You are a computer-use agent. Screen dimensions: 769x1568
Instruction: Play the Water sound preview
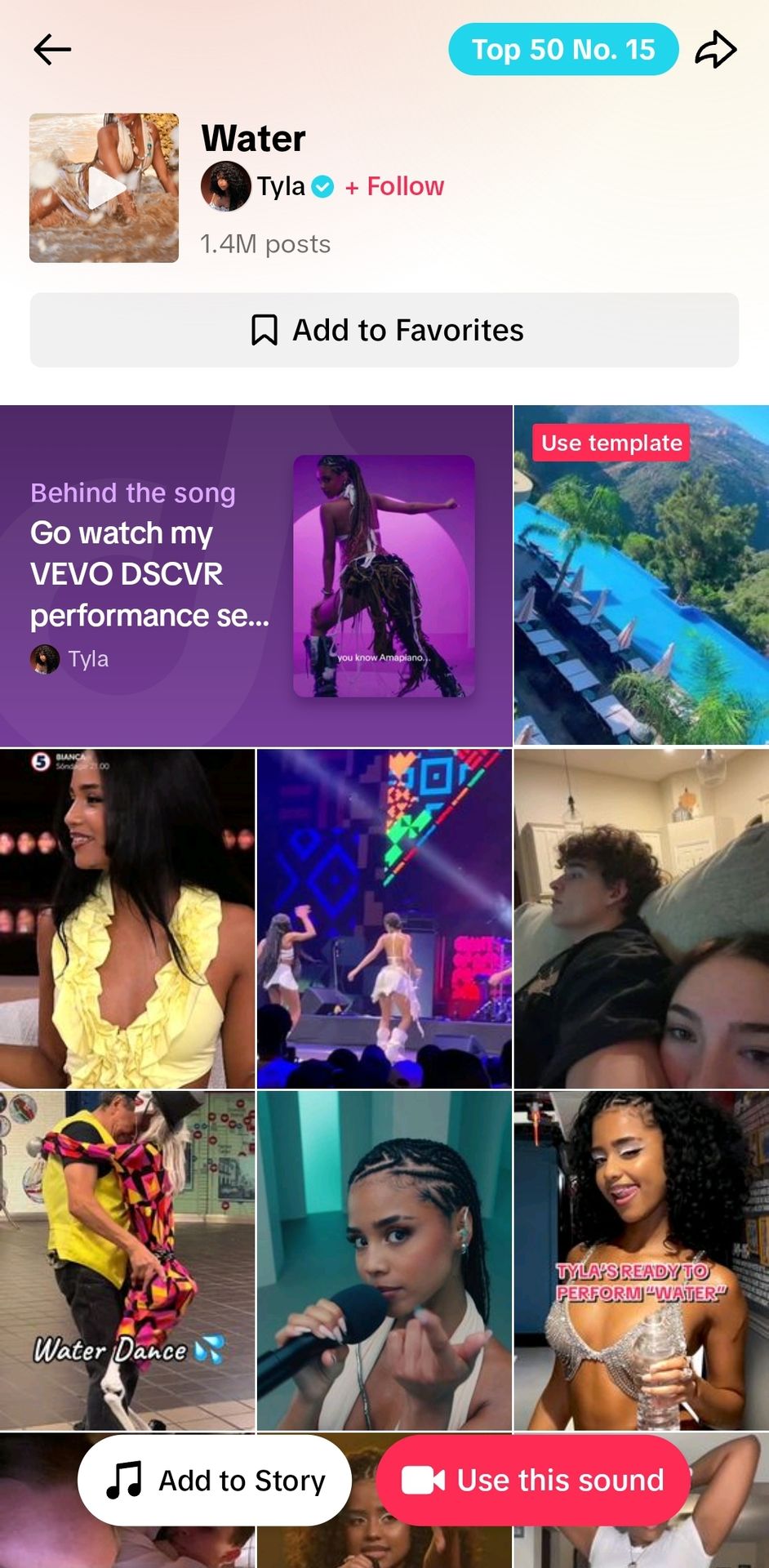tap(104, 188)
